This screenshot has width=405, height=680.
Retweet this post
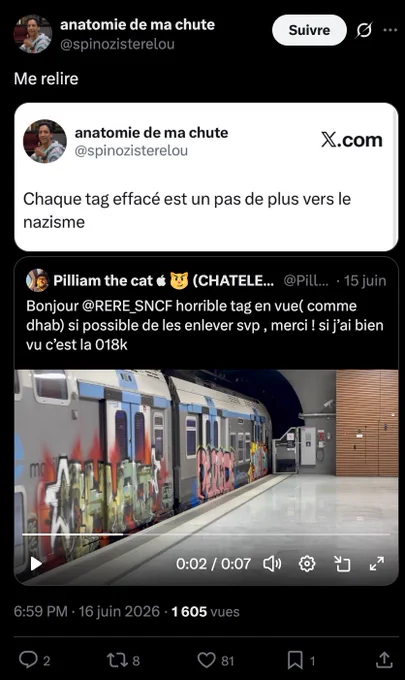(x=117, y=660)
